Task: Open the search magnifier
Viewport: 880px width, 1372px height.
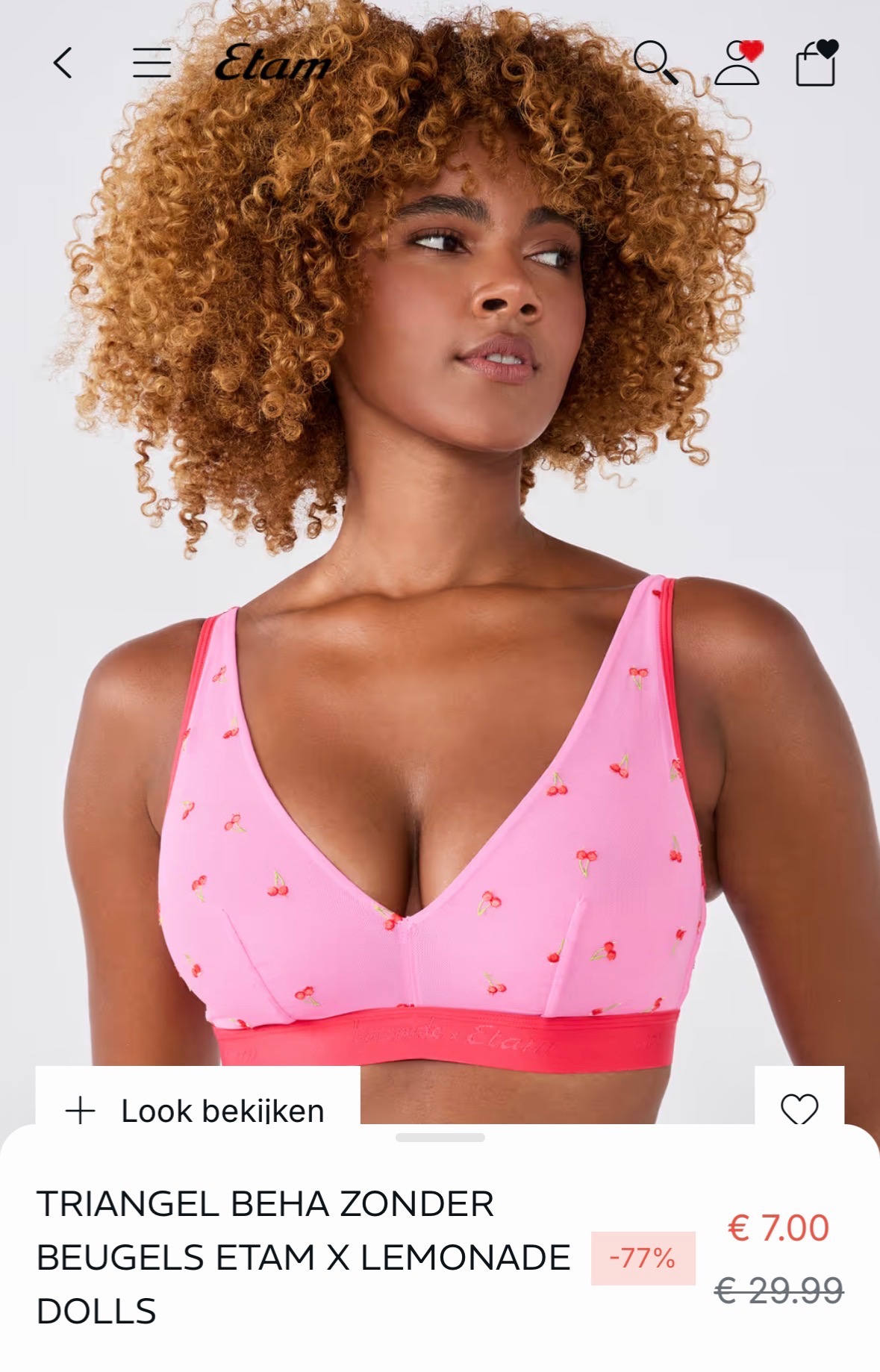Action: (655, 62)
